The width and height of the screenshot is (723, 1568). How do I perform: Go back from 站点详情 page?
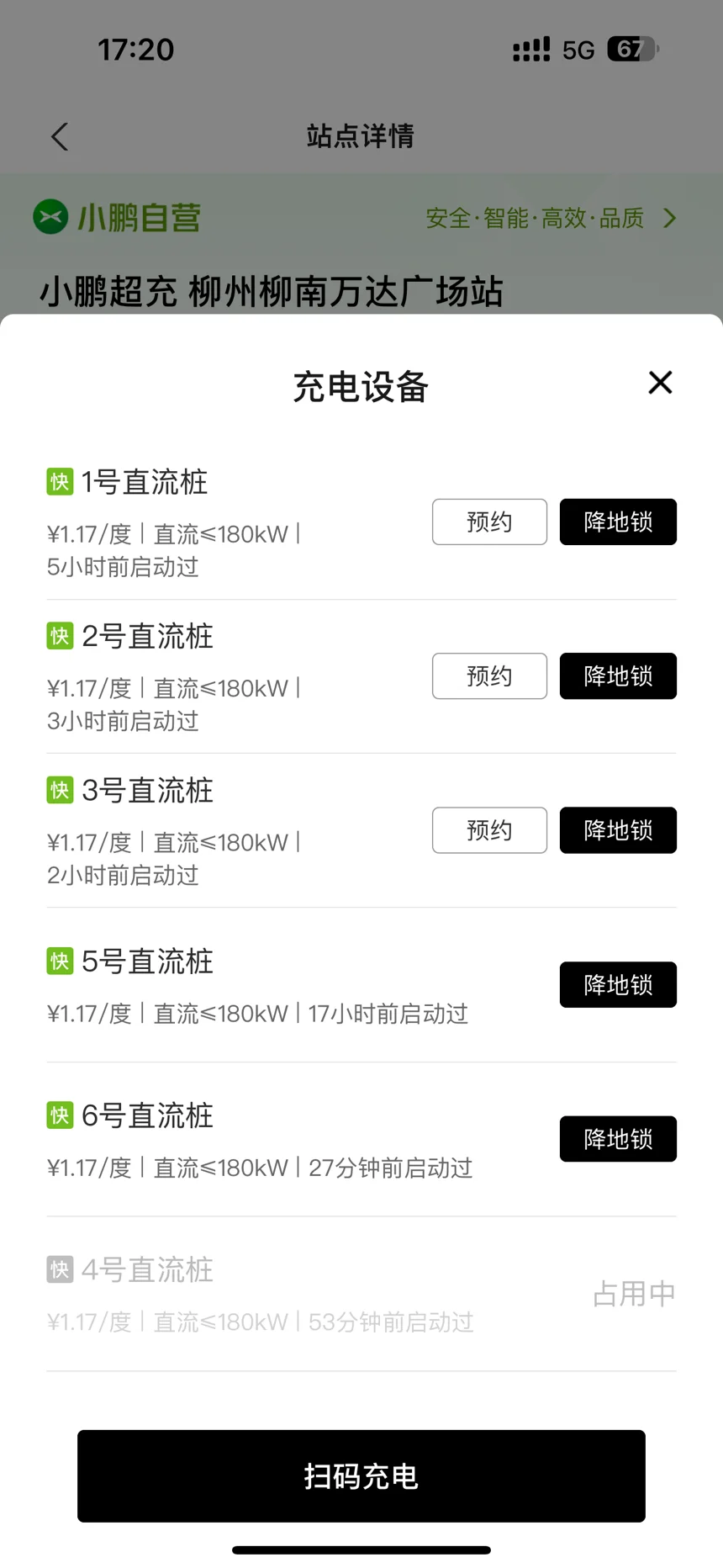[x=60, y=136]
